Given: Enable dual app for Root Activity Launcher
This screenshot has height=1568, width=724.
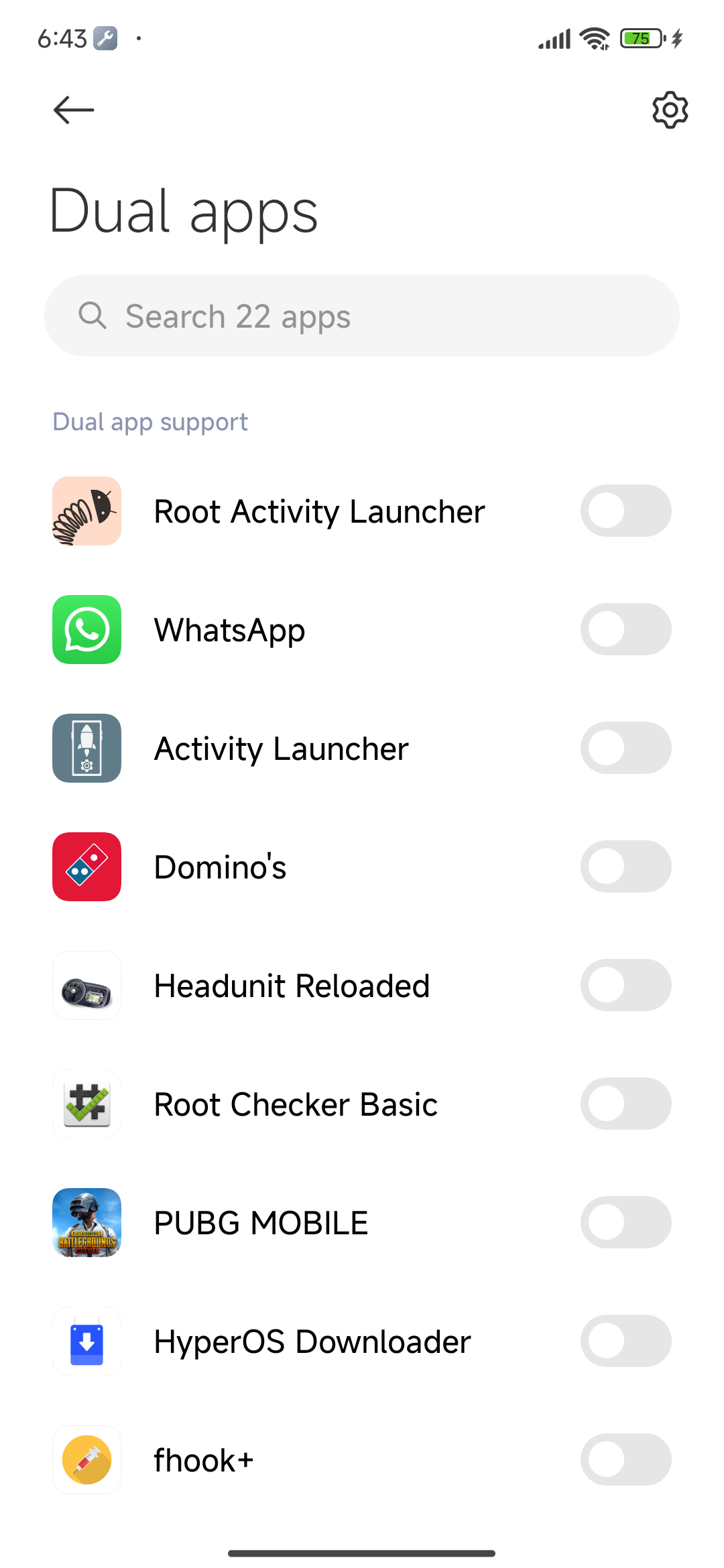Looking at the screenshot, I should point(625,511).
